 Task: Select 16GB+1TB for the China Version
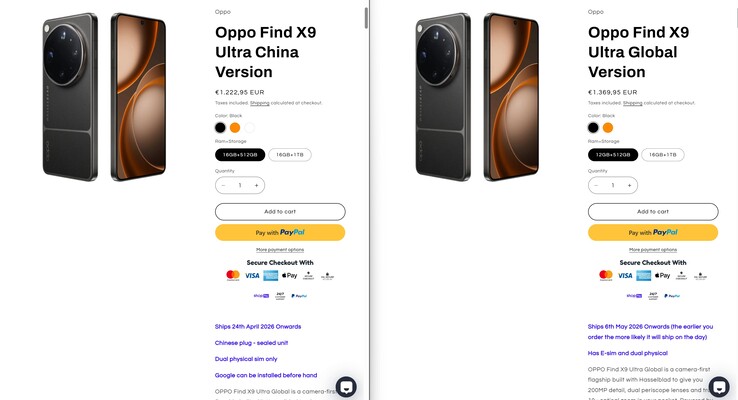pyautogui.click(x=290, y=155)
